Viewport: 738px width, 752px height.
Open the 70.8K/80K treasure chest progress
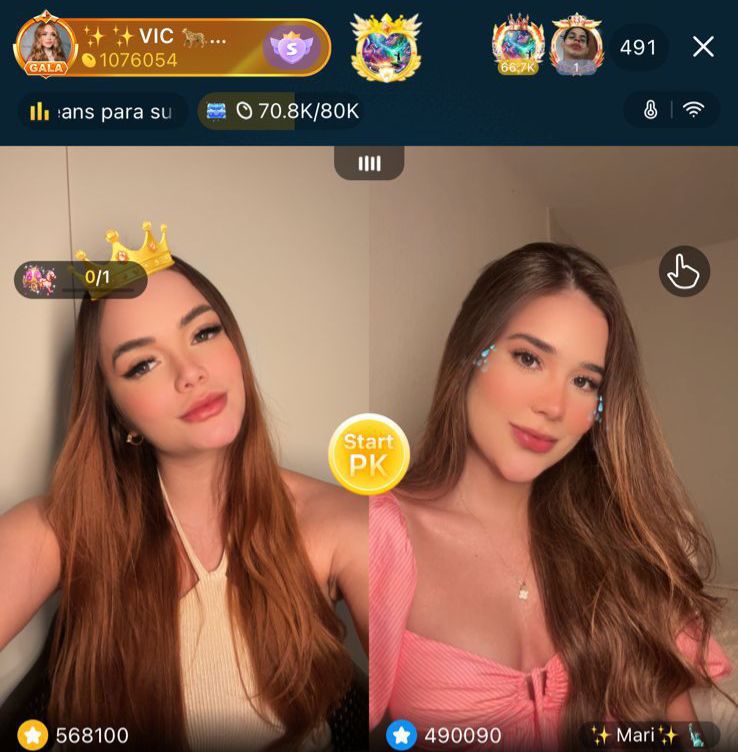tap(283, 111)
